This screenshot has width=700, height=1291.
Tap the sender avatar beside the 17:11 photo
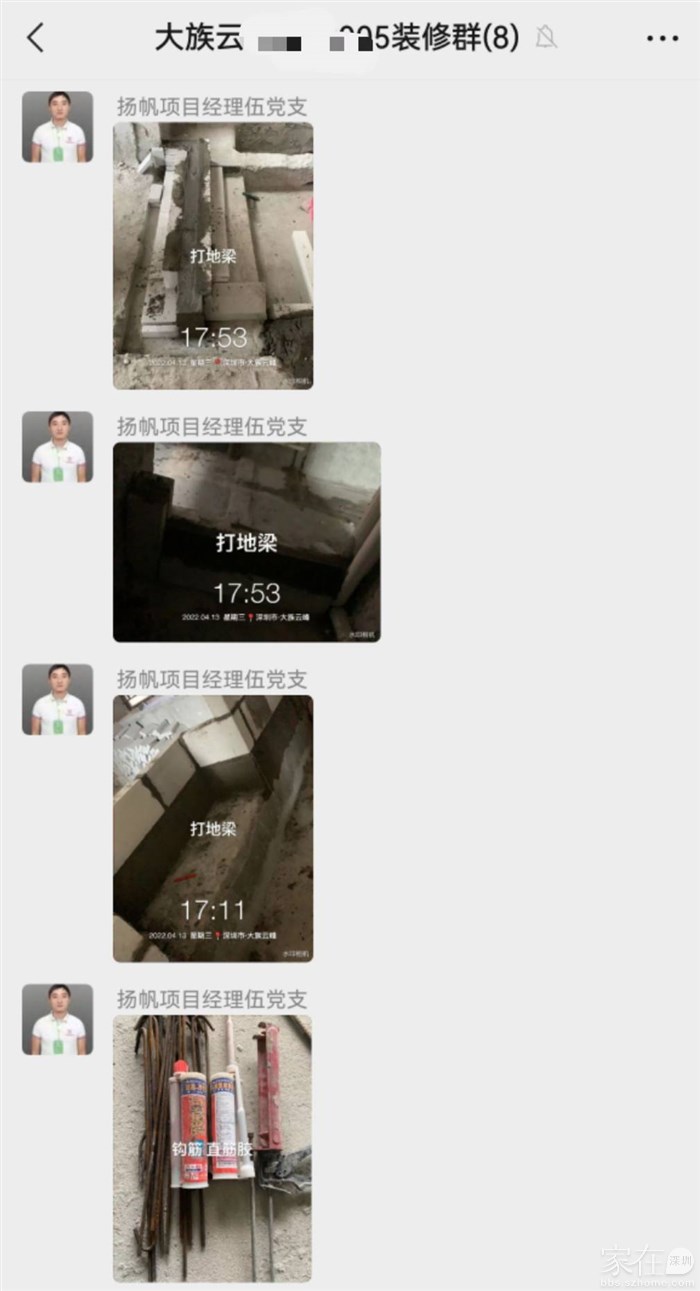[58, 700]
